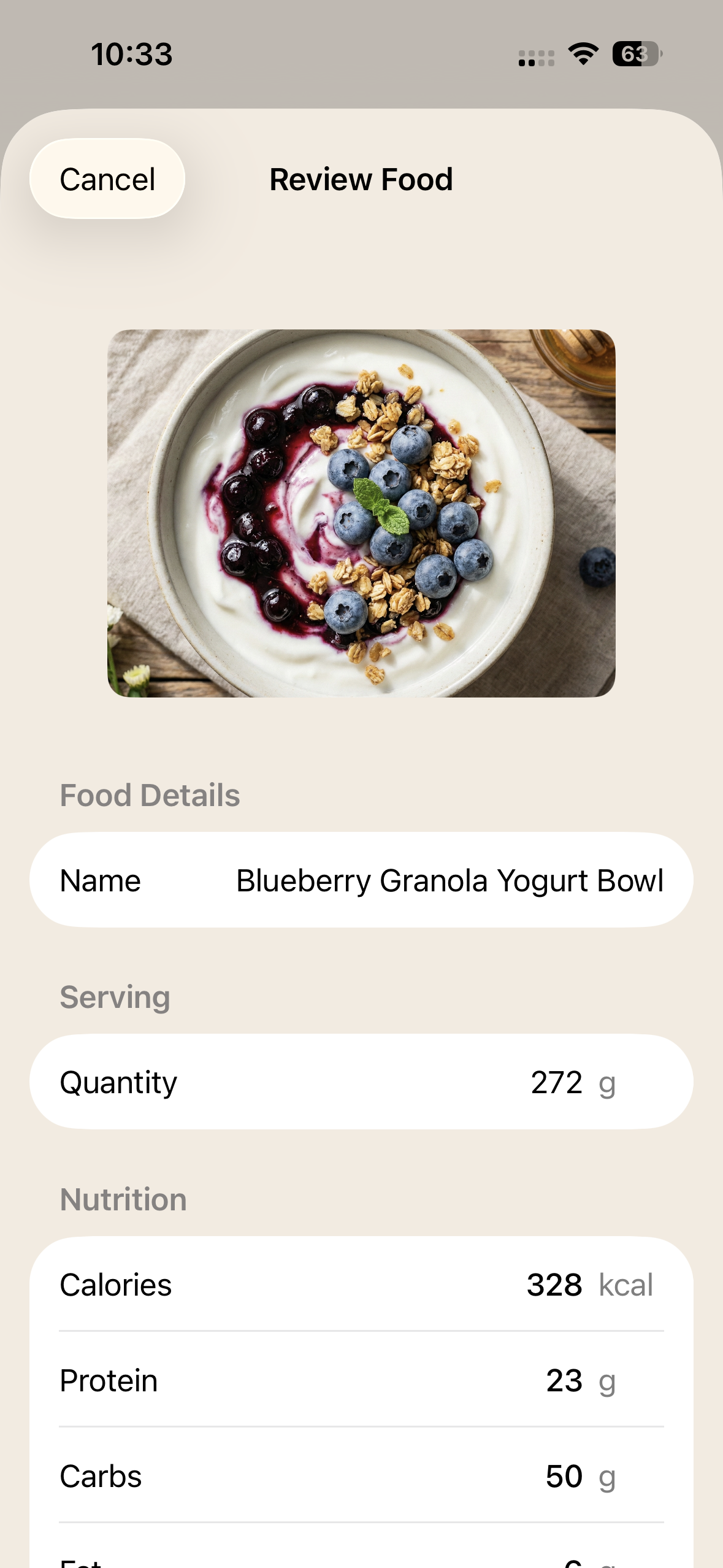Image resolution: width=723 pixels, height=1568 pixels.
Task: Select the Calories row showing 328 kcal
Action: pos(361,1285)
